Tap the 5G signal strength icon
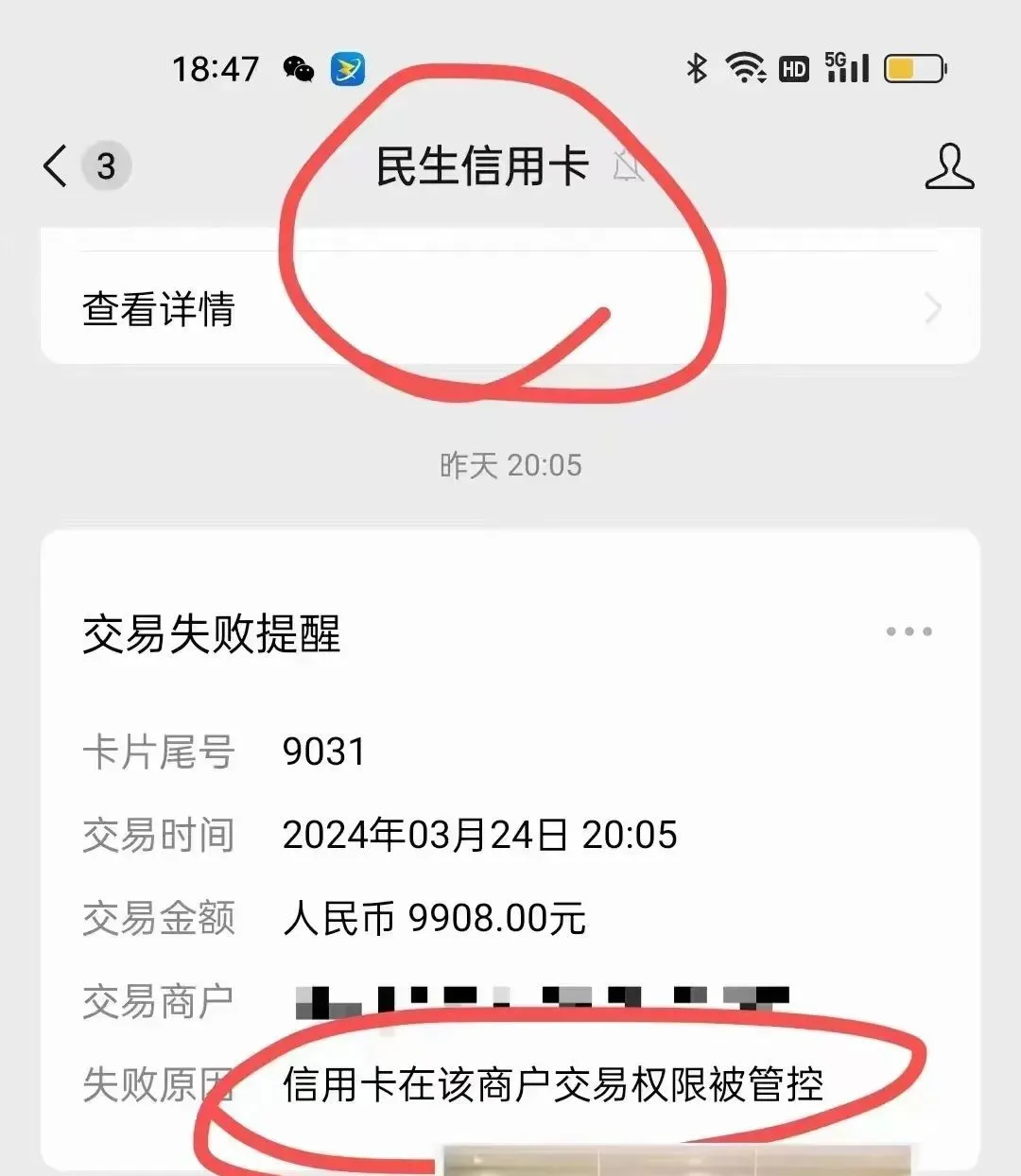 [x=848, y=66]
